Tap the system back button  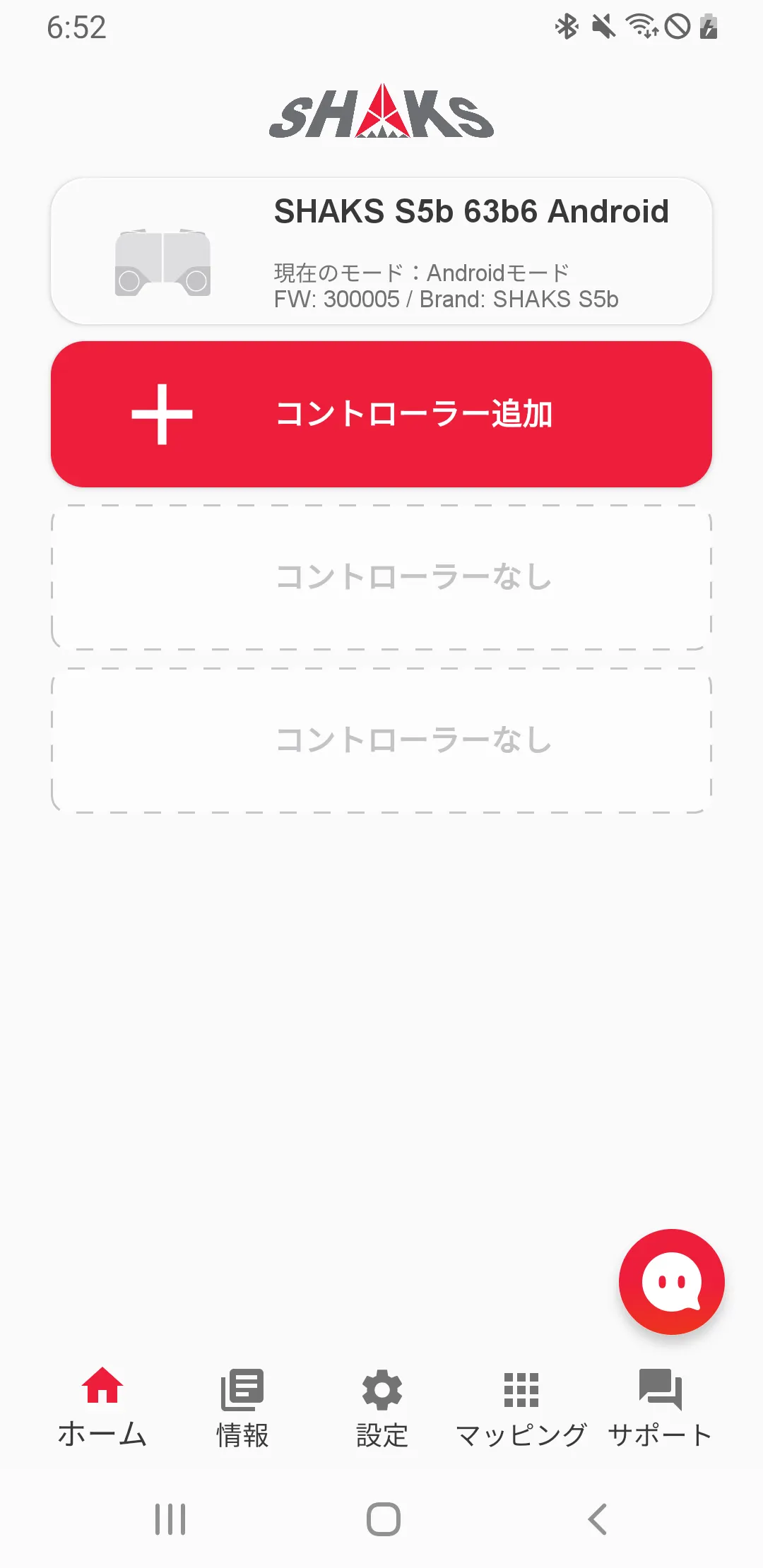(x=597, y=1519)
